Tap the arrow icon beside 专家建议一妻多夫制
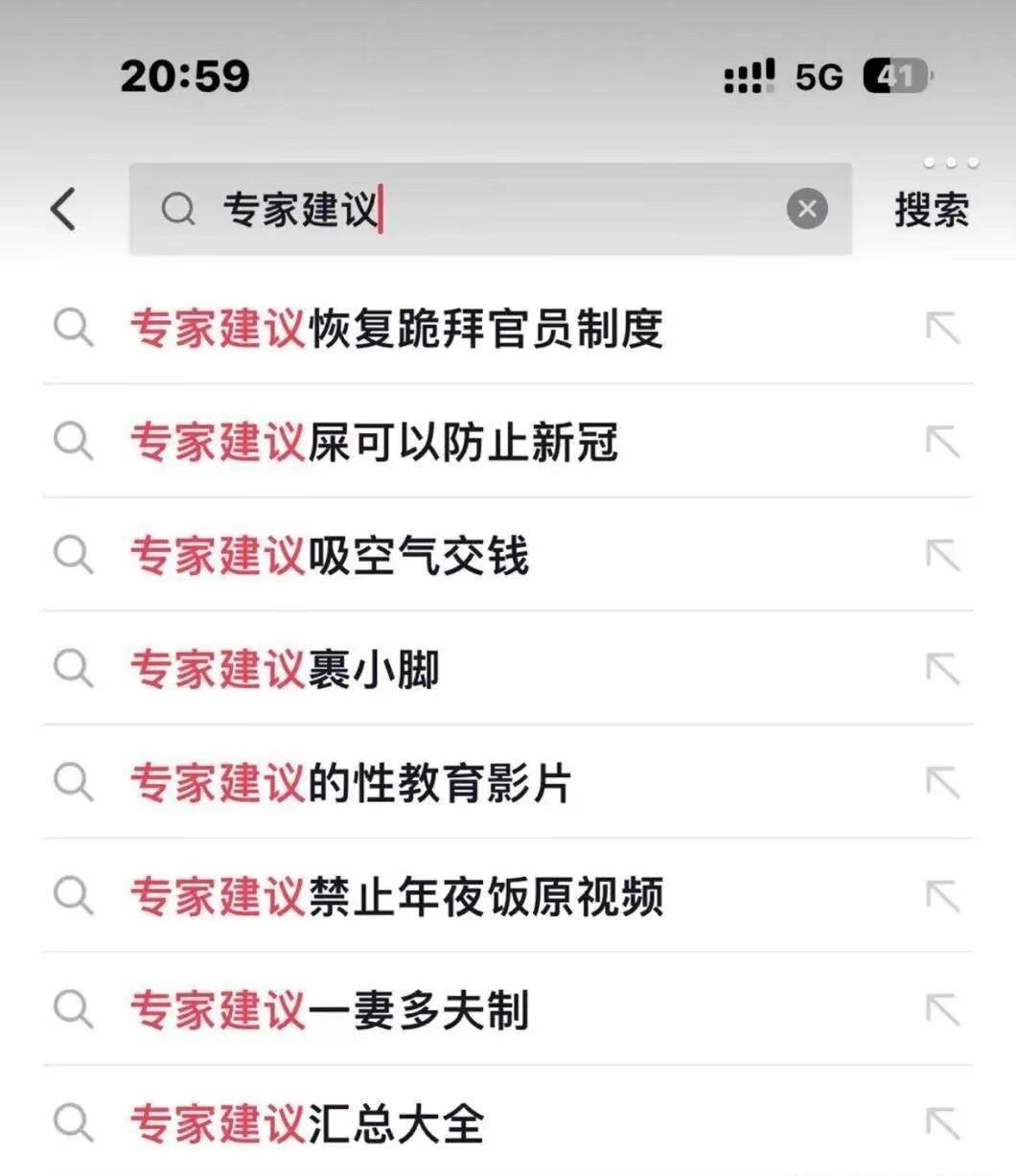 943,1006
